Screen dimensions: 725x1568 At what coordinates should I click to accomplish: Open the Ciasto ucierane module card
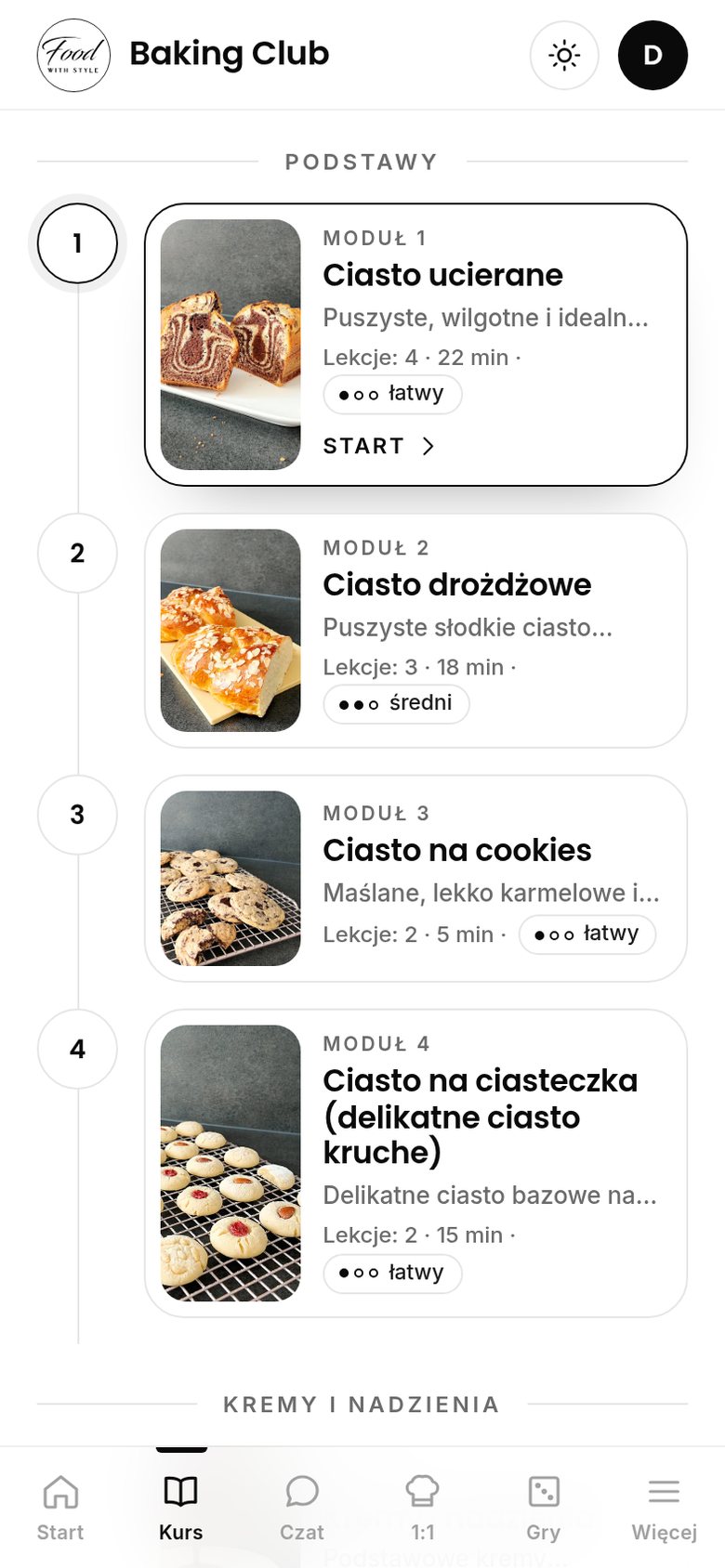point(415,345)
